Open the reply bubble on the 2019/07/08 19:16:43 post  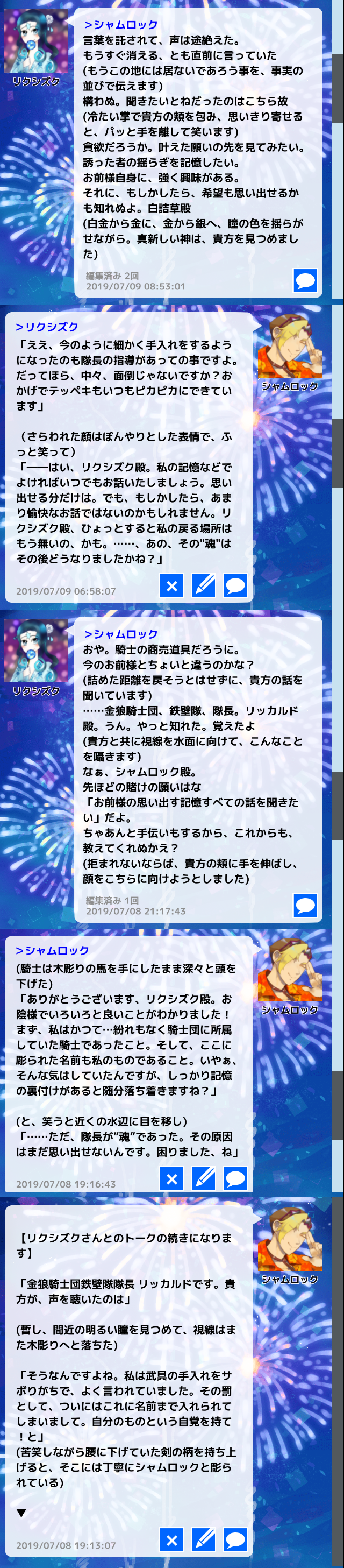(x=235, y=1178)
